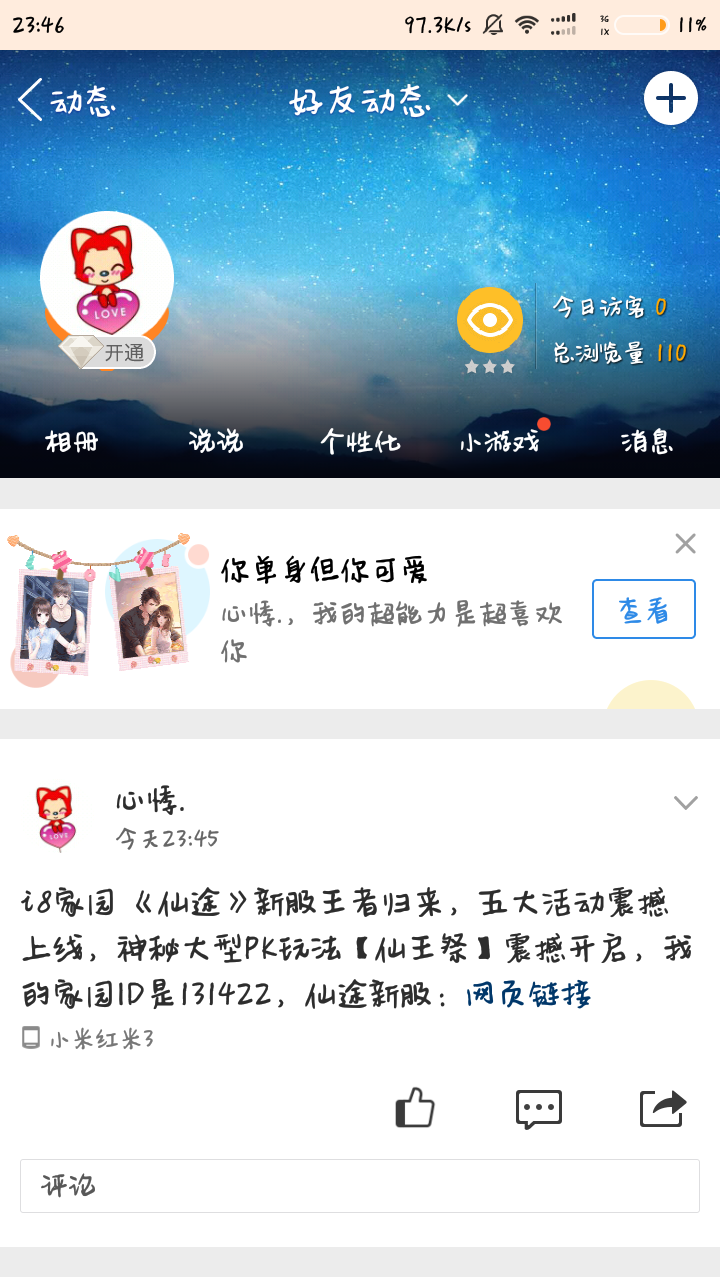
Task: Tap 查看 on the 你单身但你可爱 banner
Action: click(643, 609)
